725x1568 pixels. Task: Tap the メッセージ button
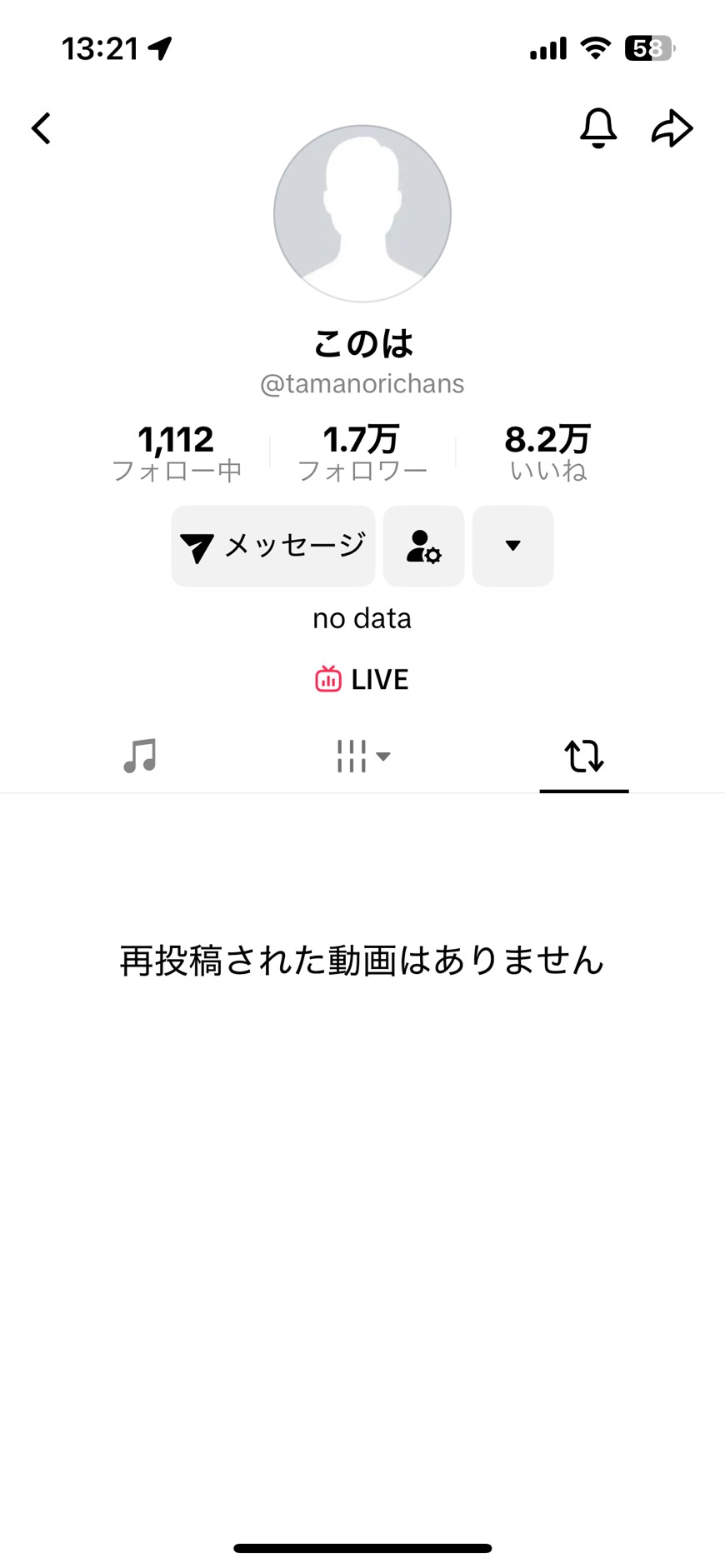tap(273, 547)
